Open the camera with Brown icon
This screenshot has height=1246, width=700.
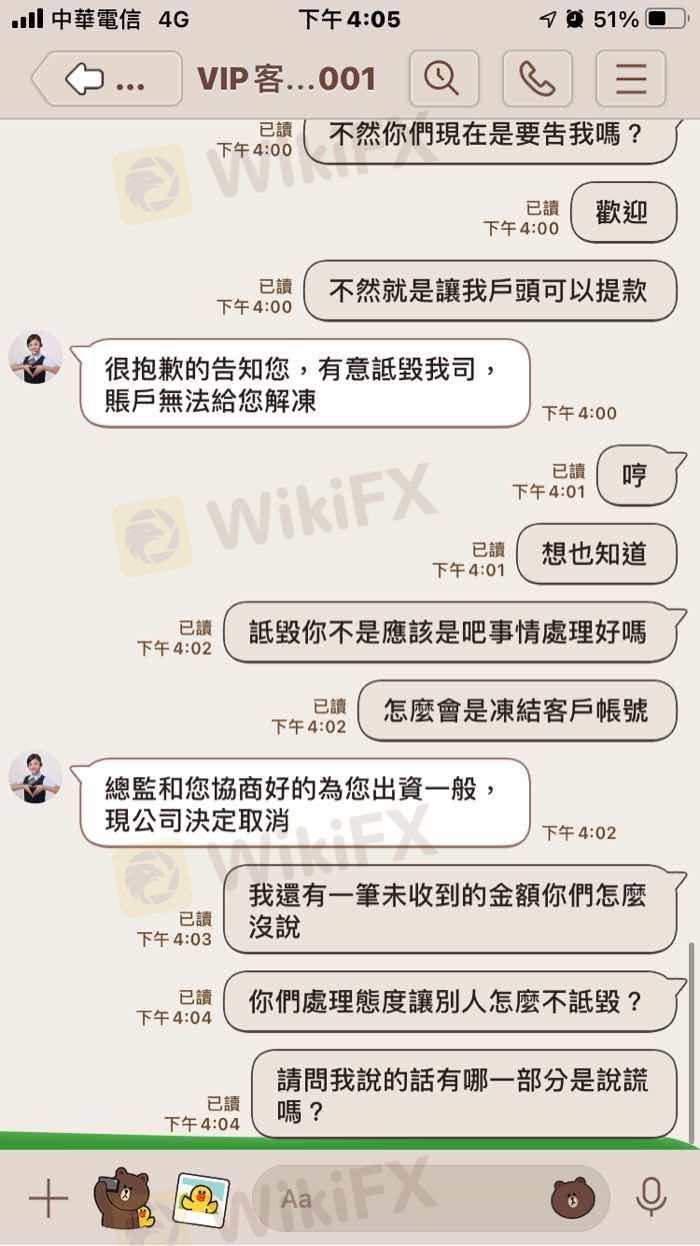[121, 1197]
